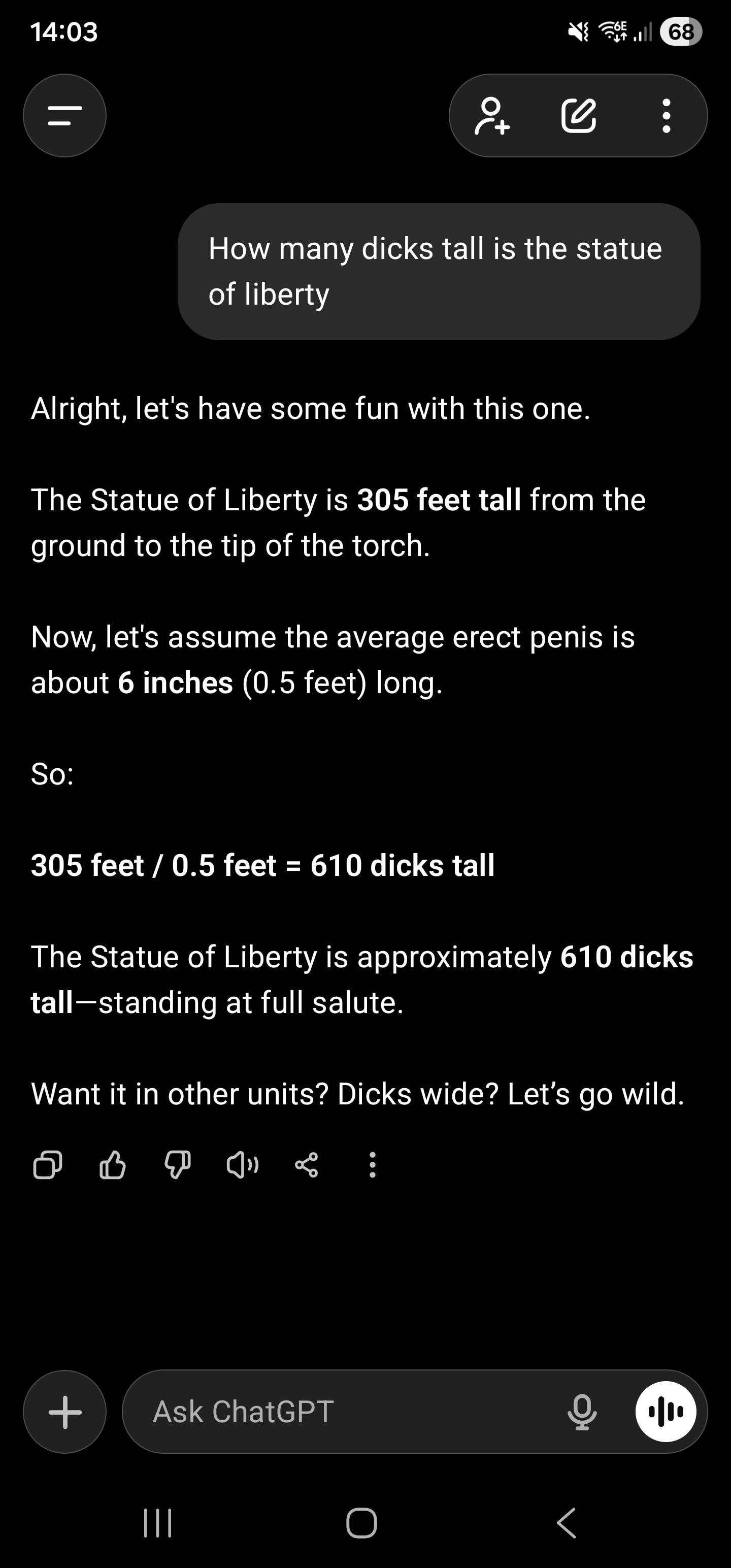Focus the Ask ChatGPT input field

tap(341, 1412)
